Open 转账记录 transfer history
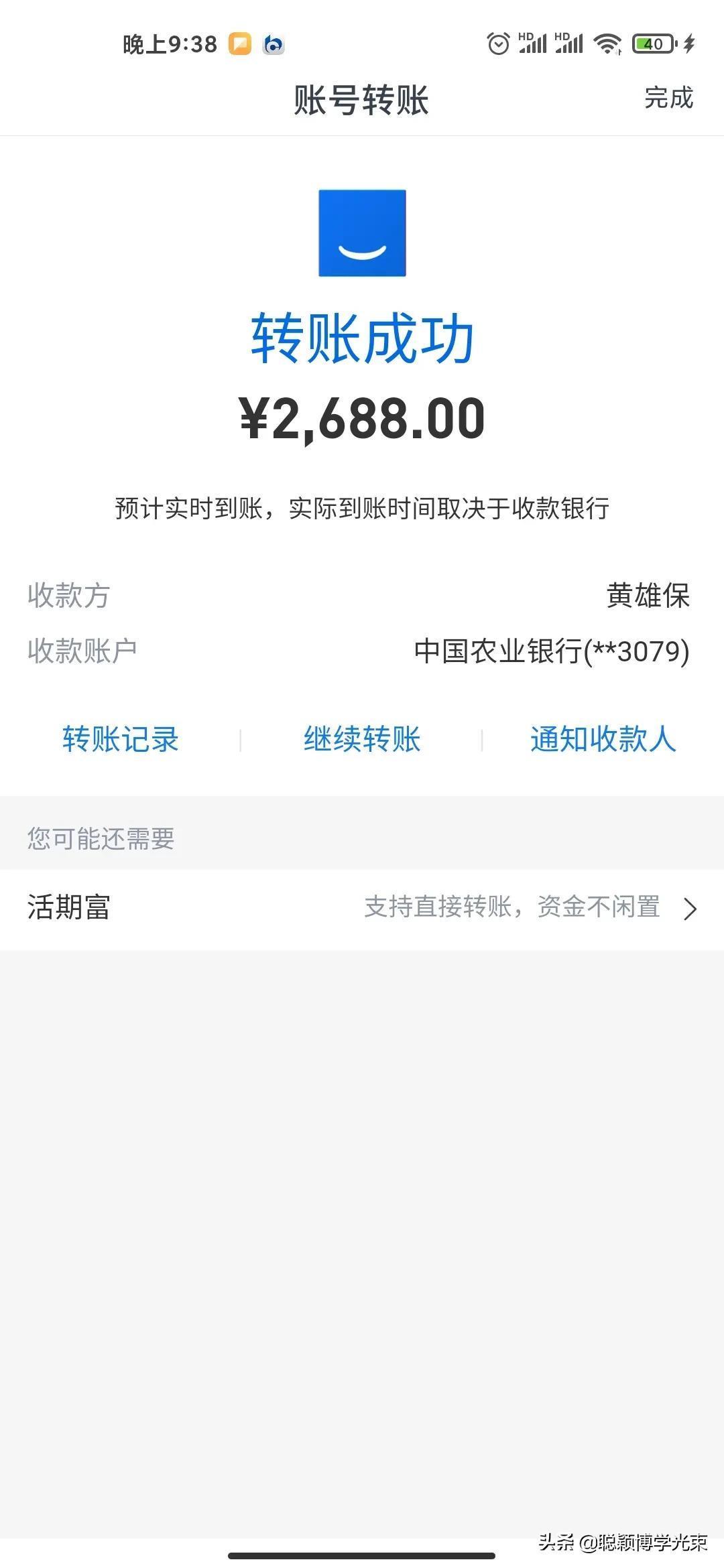 [x=121, y=740]
